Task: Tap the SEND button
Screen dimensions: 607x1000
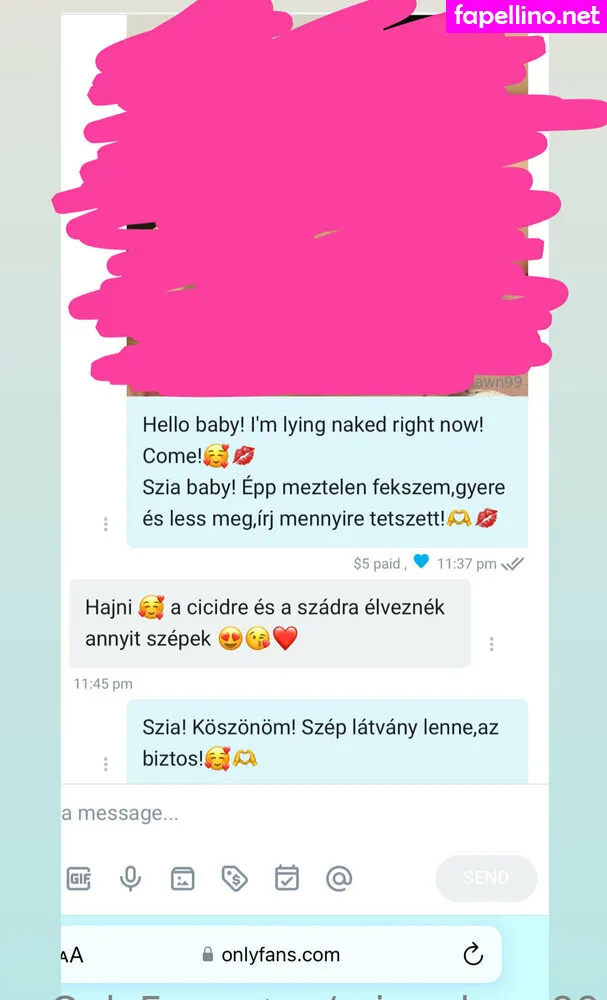Action: (x=486, y=878)
